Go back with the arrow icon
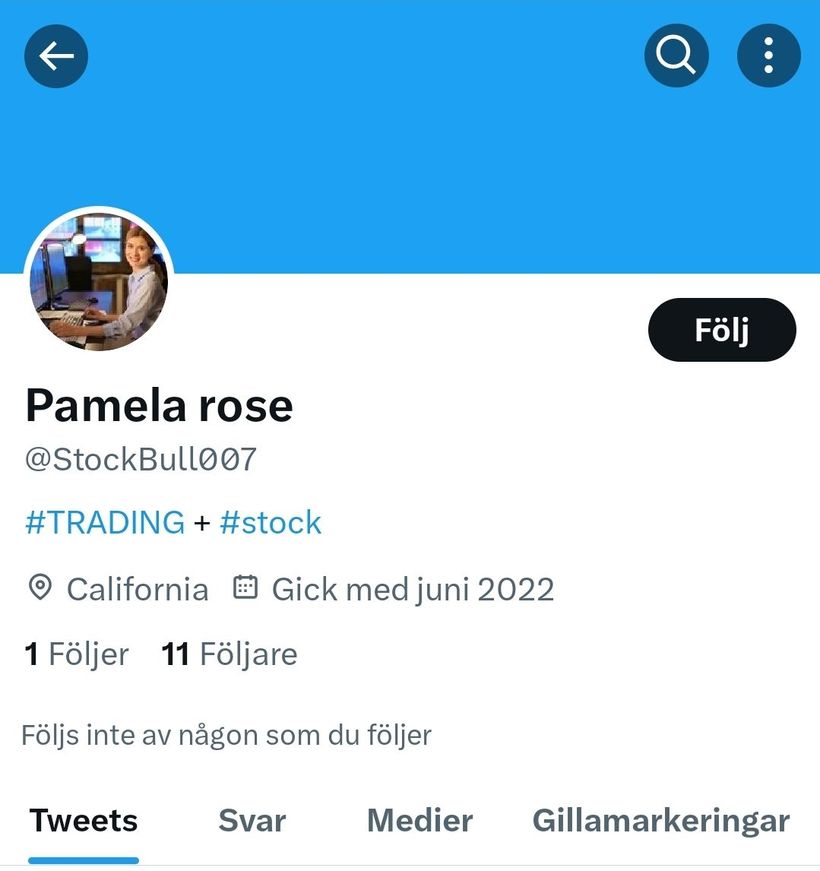This screenshot has width=820, height=871. (x=56, y=55)
